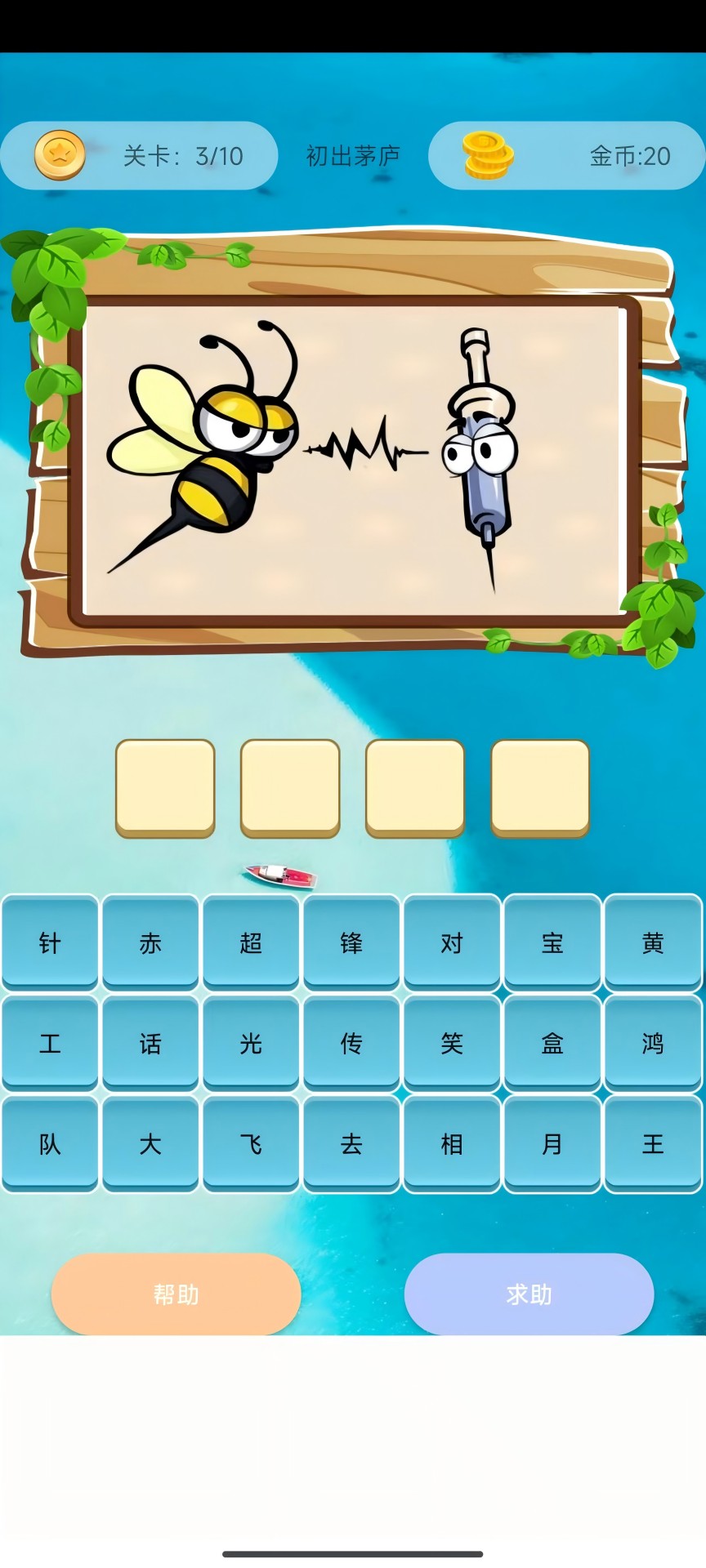Choose the character tile 光
This screenshot has width=706, height=1568.
pyautogui.click(x=251, y=1043)
